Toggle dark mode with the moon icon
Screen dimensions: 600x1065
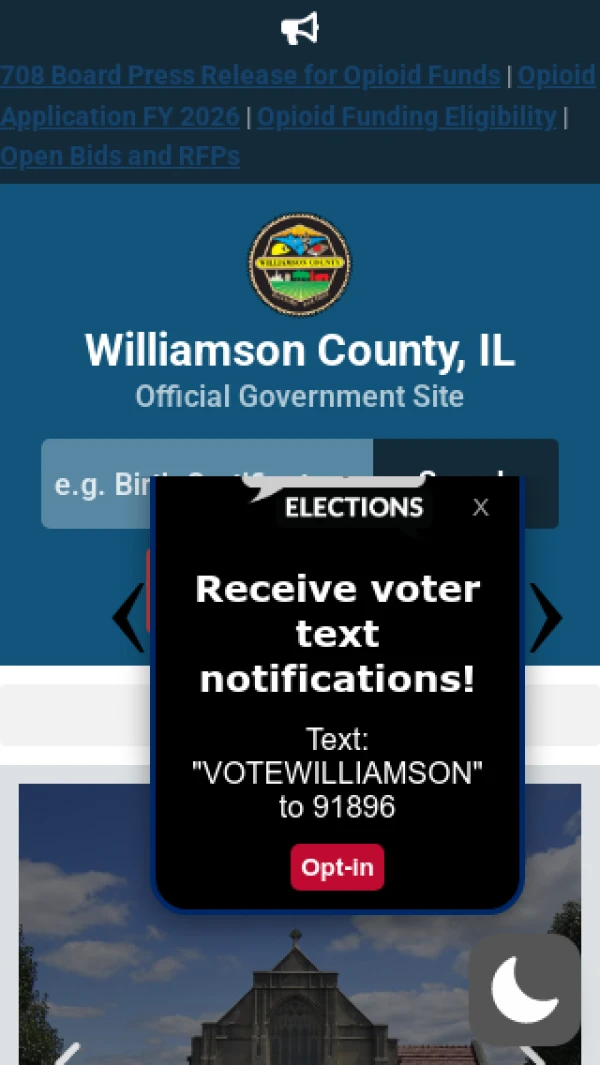coord(525,989)
